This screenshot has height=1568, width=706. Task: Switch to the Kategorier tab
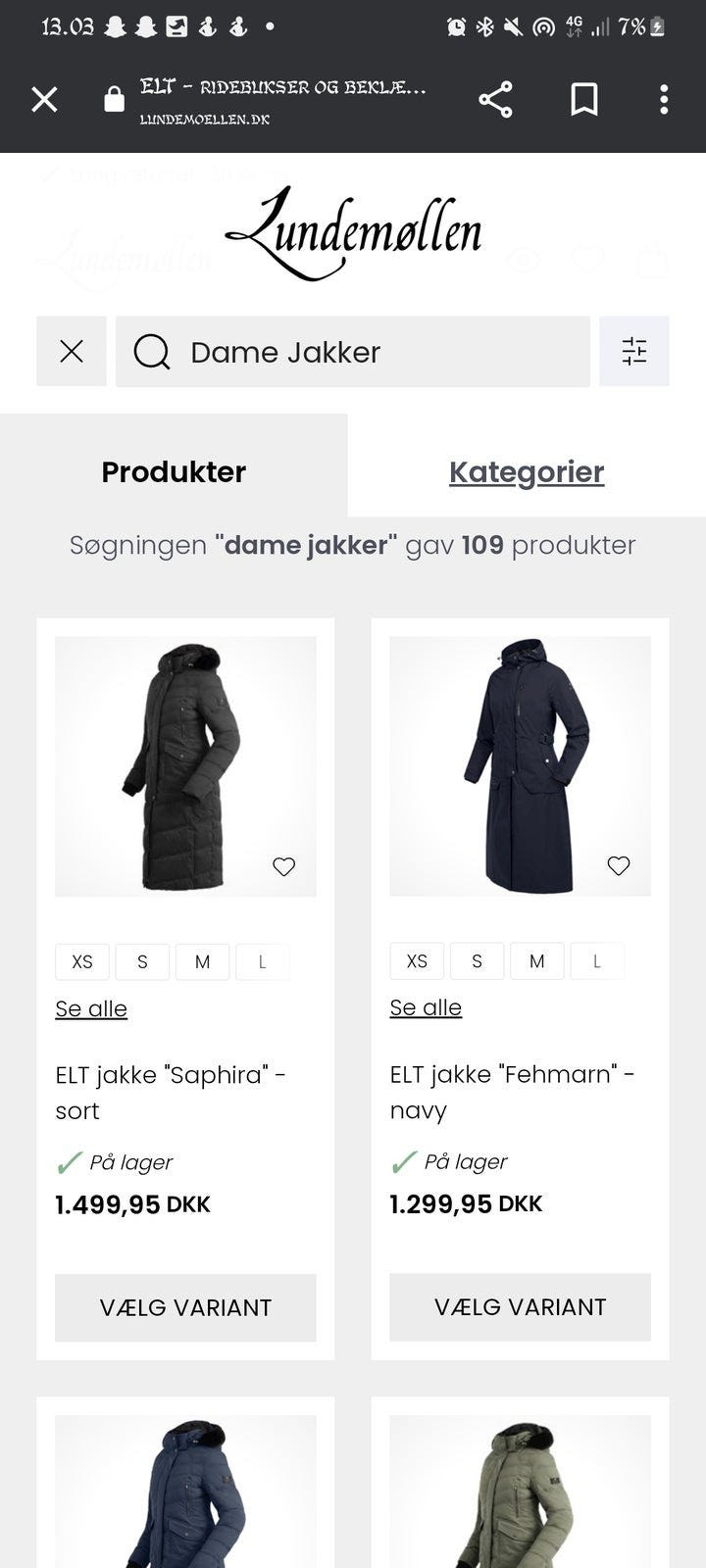(526, 471)
